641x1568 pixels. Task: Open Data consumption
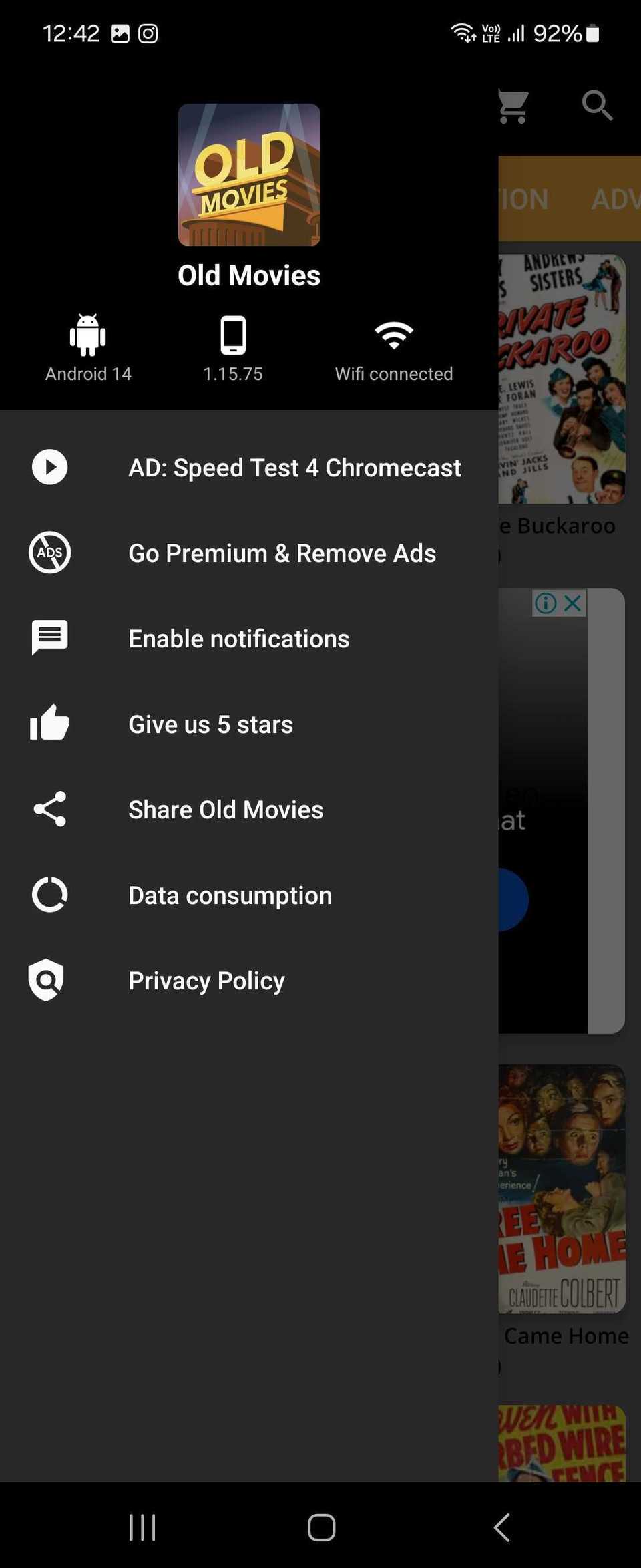pos(230,895)
